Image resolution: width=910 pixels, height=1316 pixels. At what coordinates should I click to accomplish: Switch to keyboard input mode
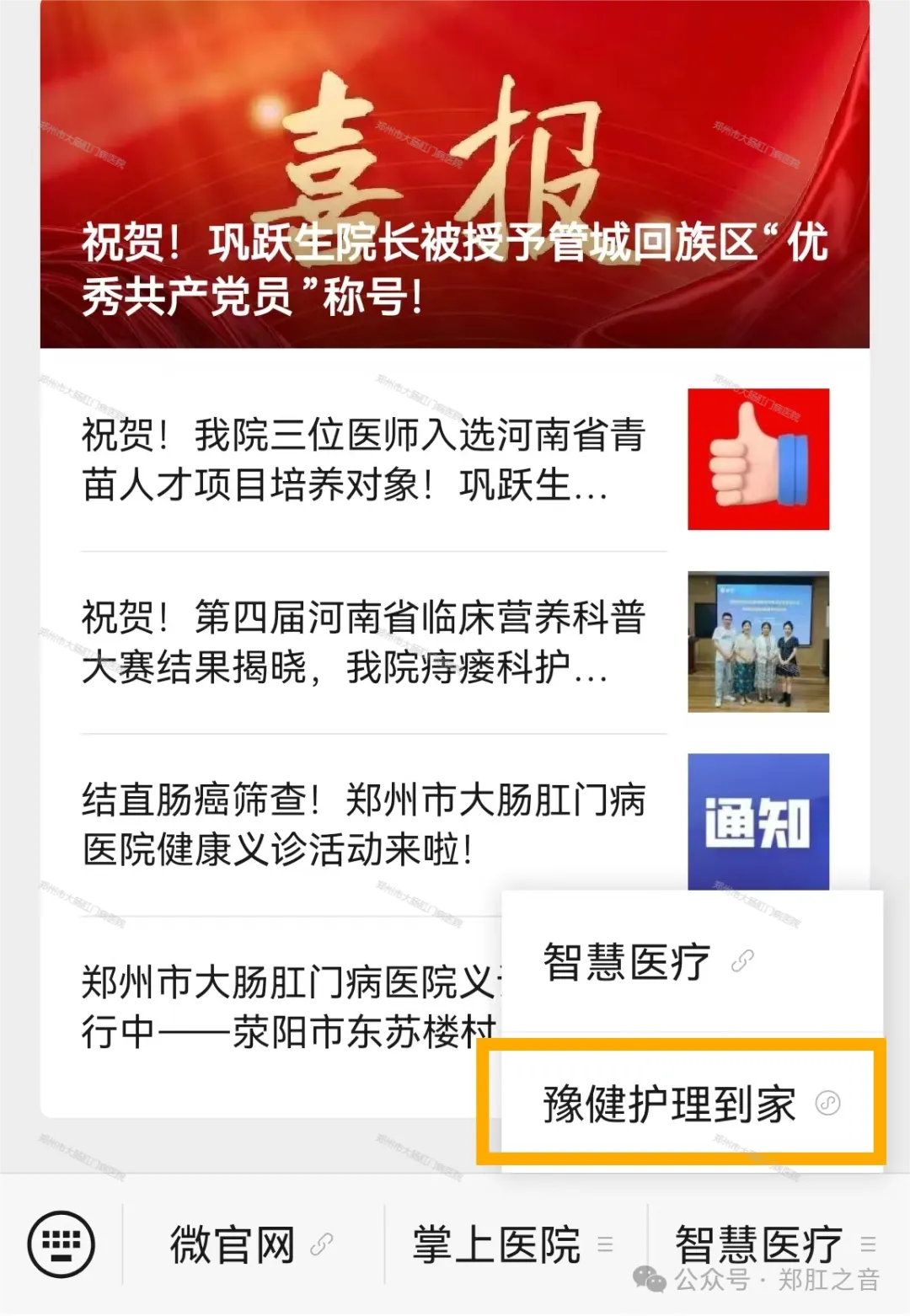[x=62, y=1244]
